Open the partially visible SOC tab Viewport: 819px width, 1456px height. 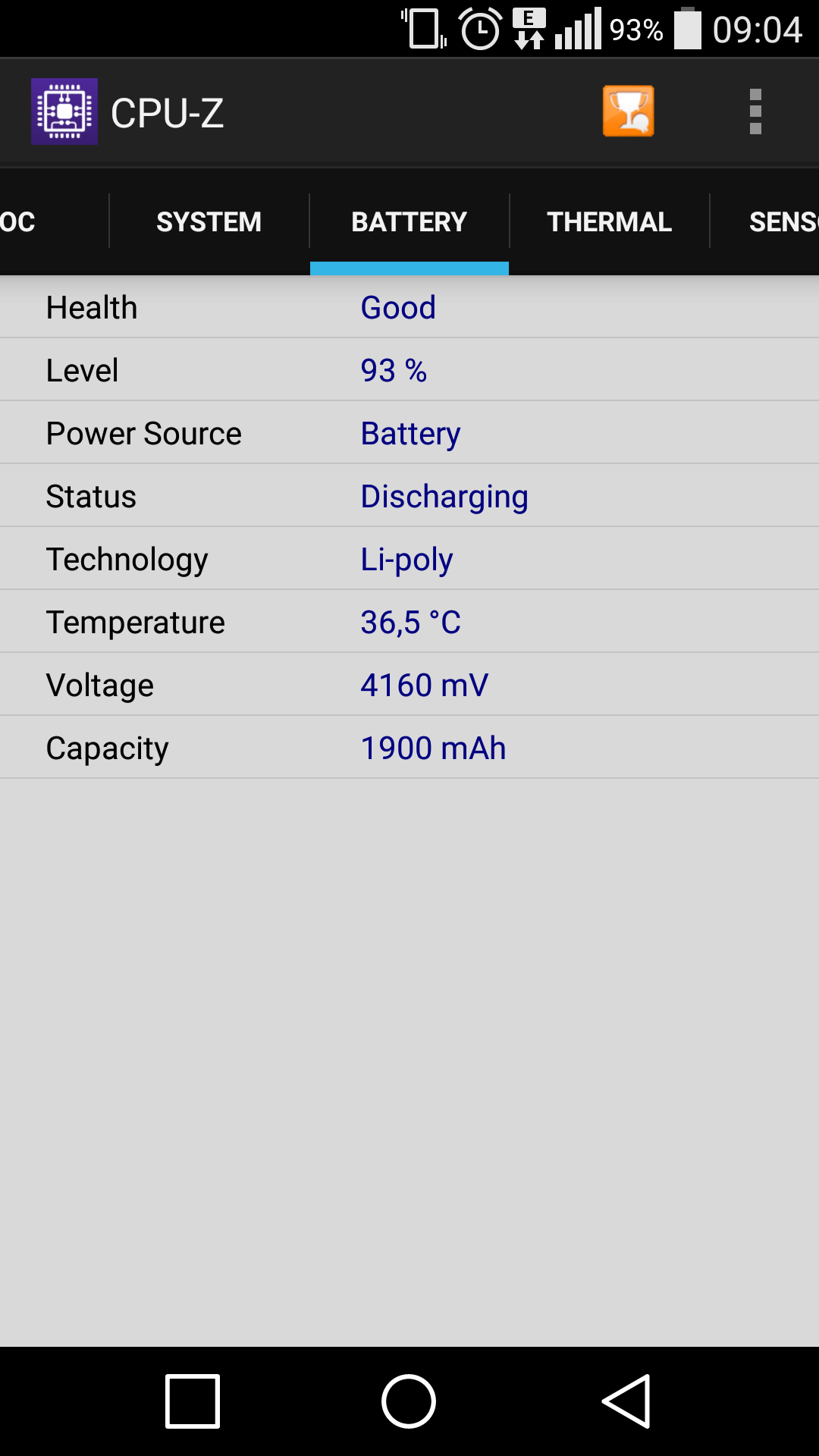(x=23, y=221)
